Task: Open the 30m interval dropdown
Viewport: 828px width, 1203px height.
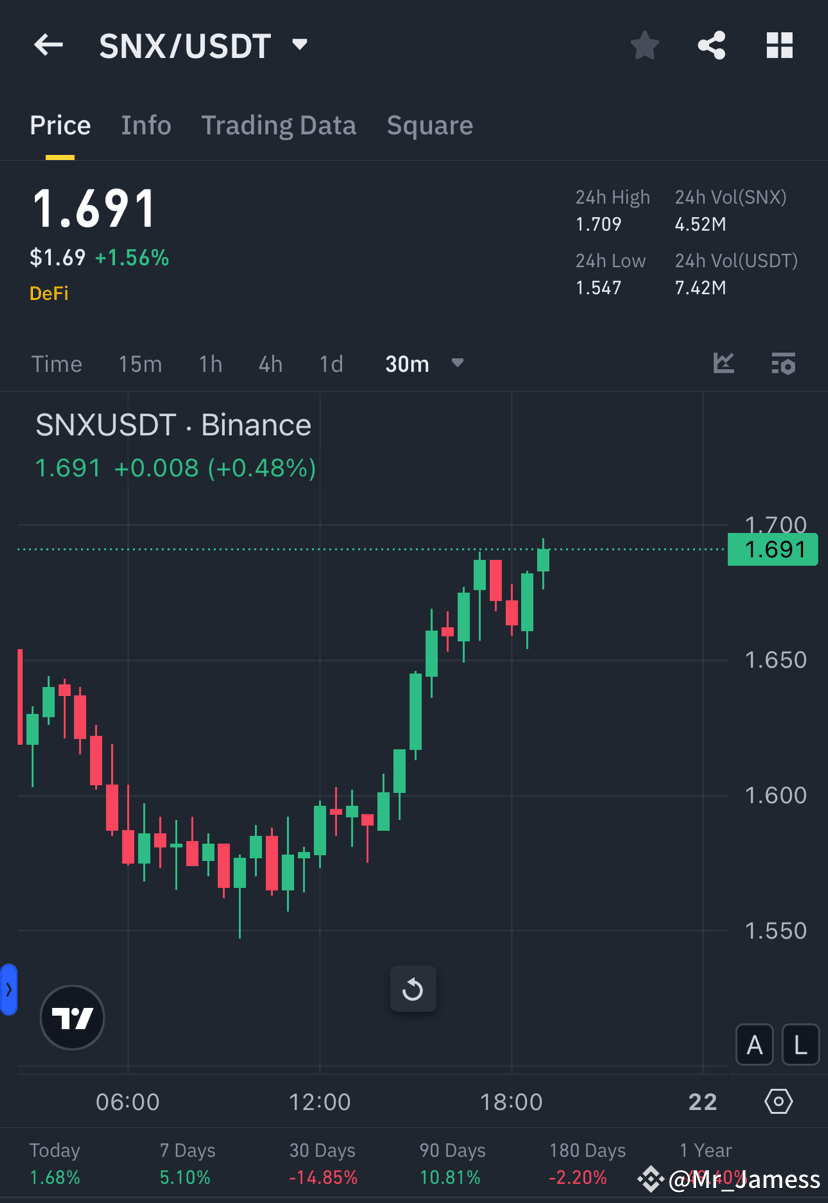Action: [x=424, y=363]
